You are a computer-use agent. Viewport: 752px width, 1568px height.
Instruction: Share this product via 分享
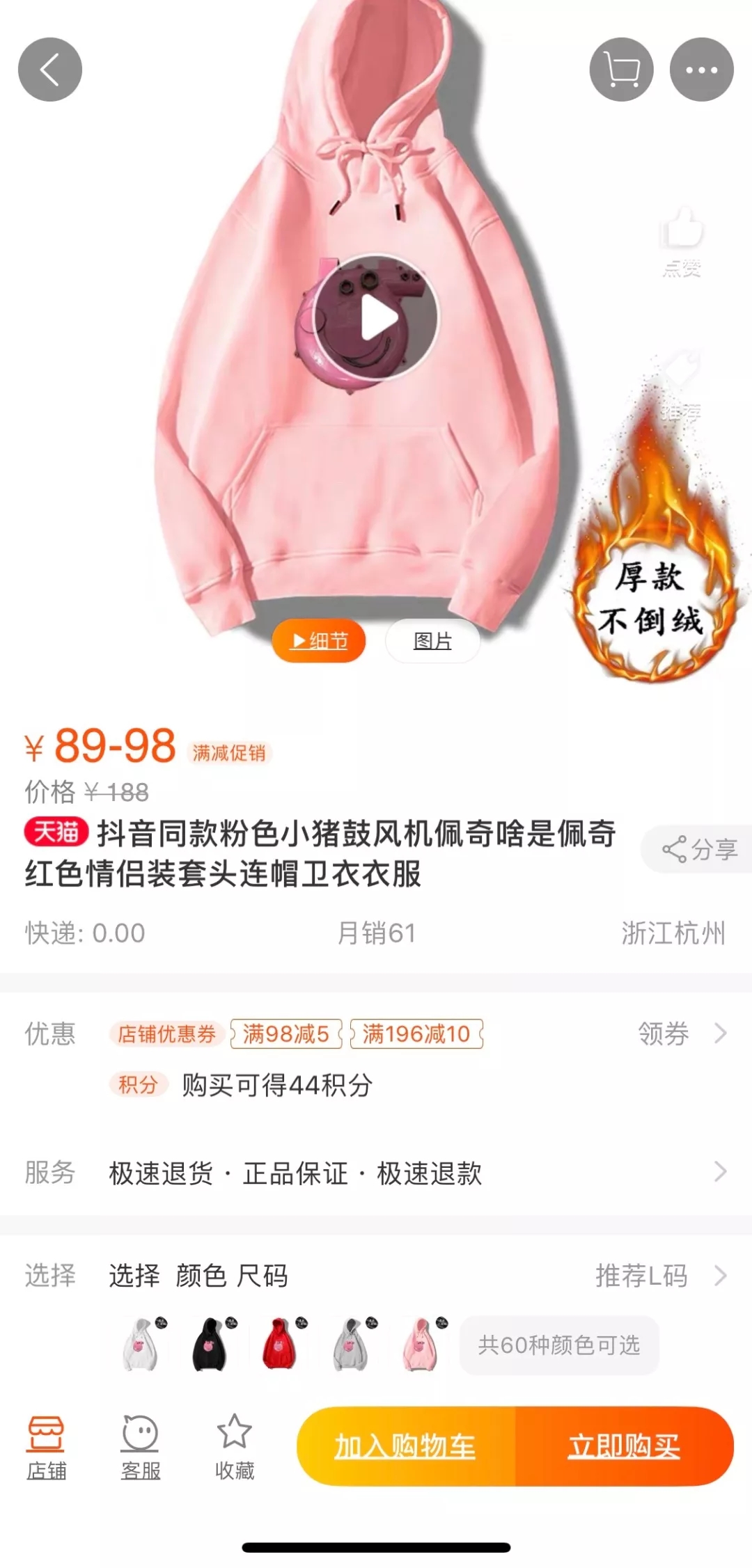pos(698,849)
